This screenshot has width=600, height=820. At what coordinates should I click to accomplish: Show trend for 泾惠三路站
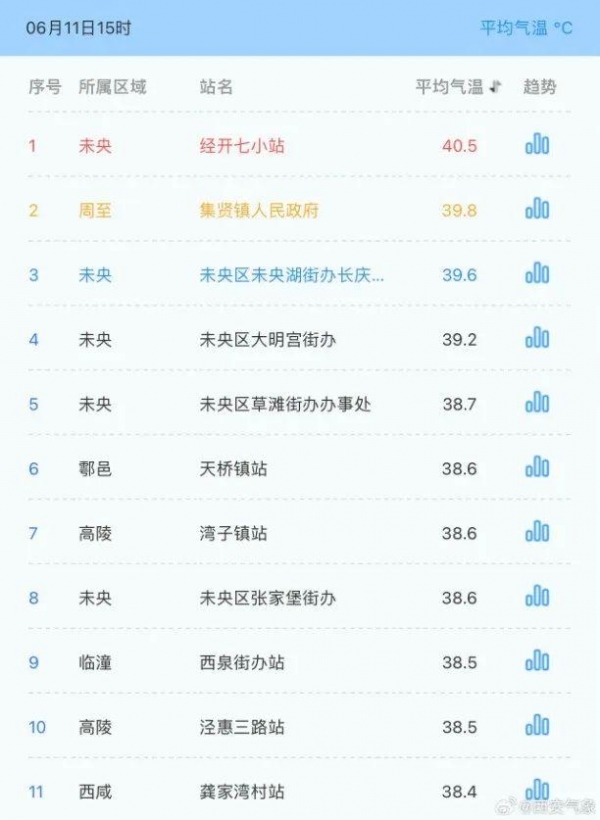click(537, 726)
